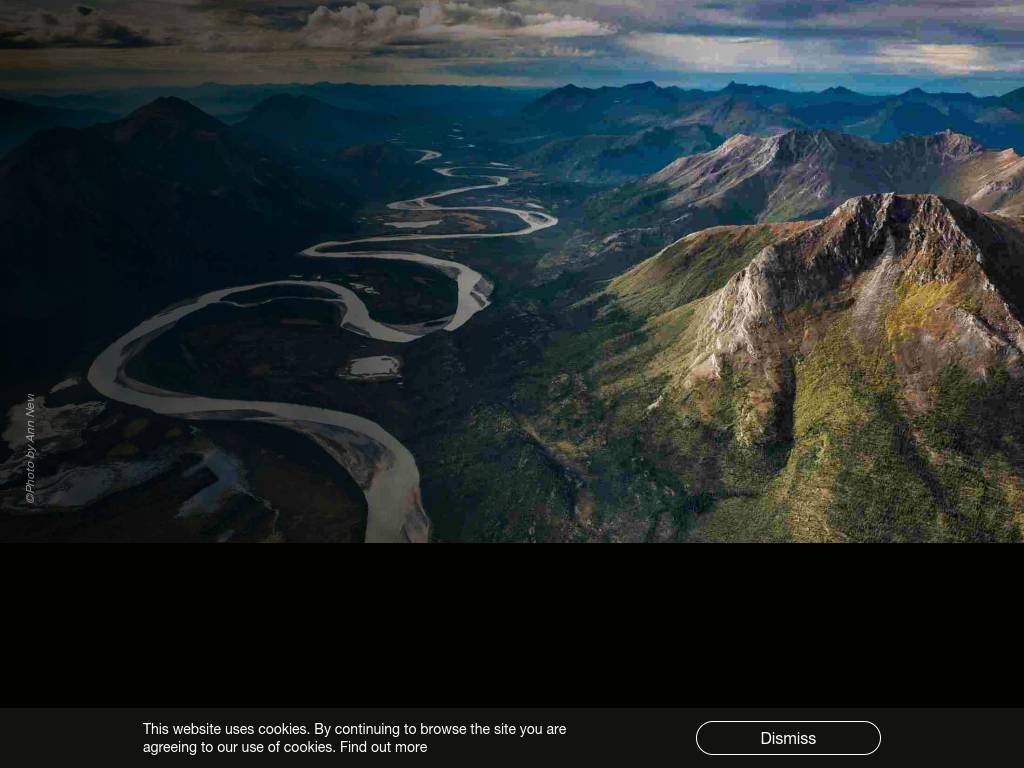Open the Find out more cookie link

pos(383,747)
